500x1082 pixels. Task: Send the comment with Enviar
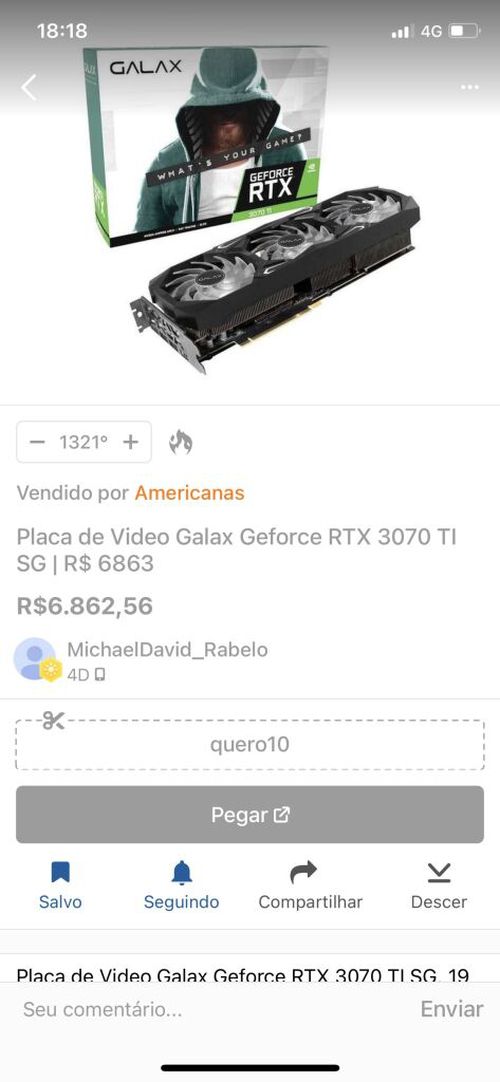point(452,1009)
